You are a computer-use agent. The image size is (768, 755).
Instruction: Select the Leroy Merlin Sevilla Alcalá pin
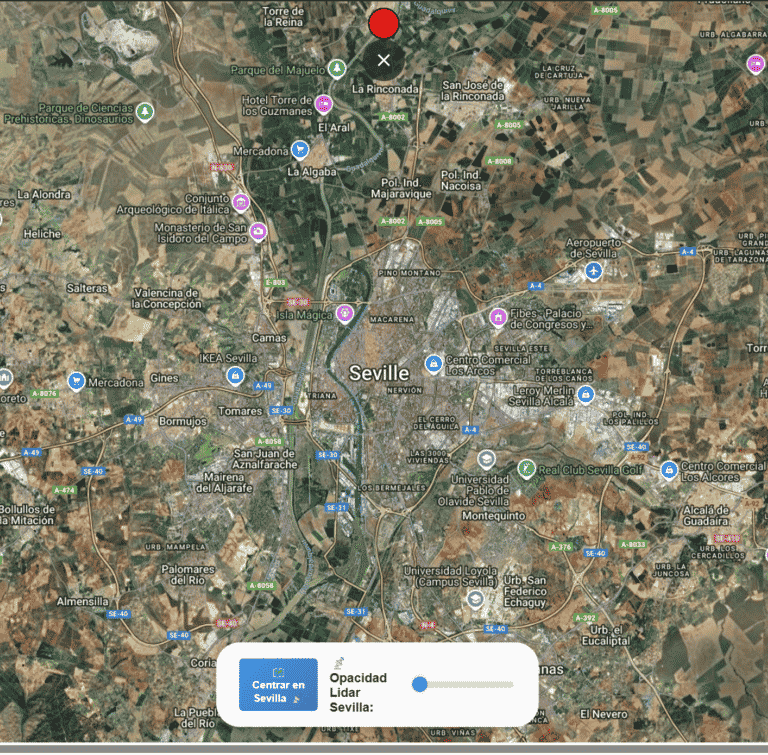coord(586,394)
